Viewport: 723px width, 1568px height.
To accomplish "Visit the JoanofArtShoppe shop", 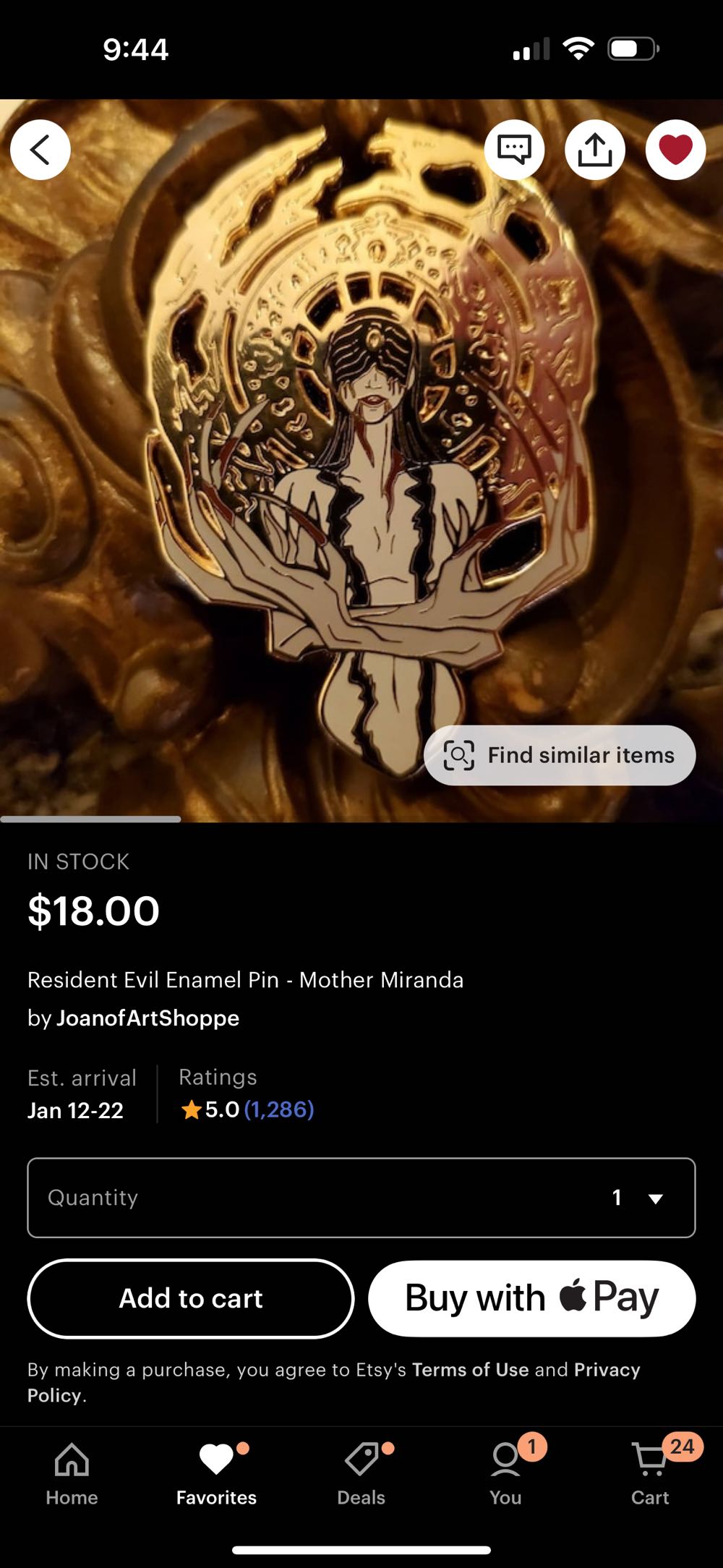I will [147, 1018].
